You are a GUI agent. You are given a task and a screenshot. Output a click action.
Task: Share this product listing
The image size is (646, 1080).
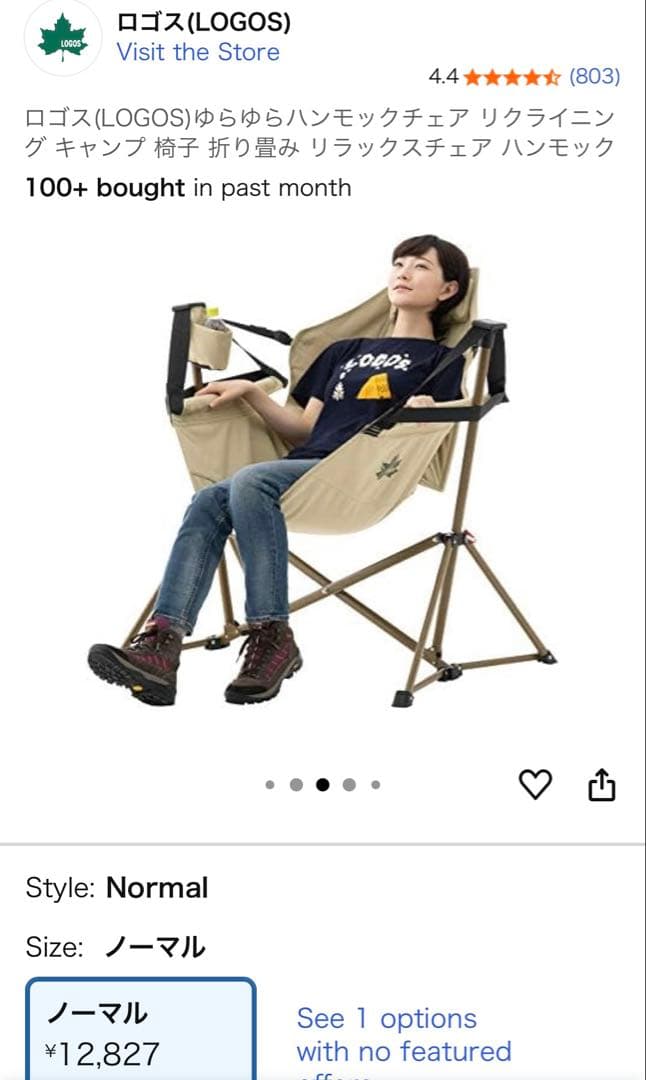pyautogui.click(x=600, y=785)
